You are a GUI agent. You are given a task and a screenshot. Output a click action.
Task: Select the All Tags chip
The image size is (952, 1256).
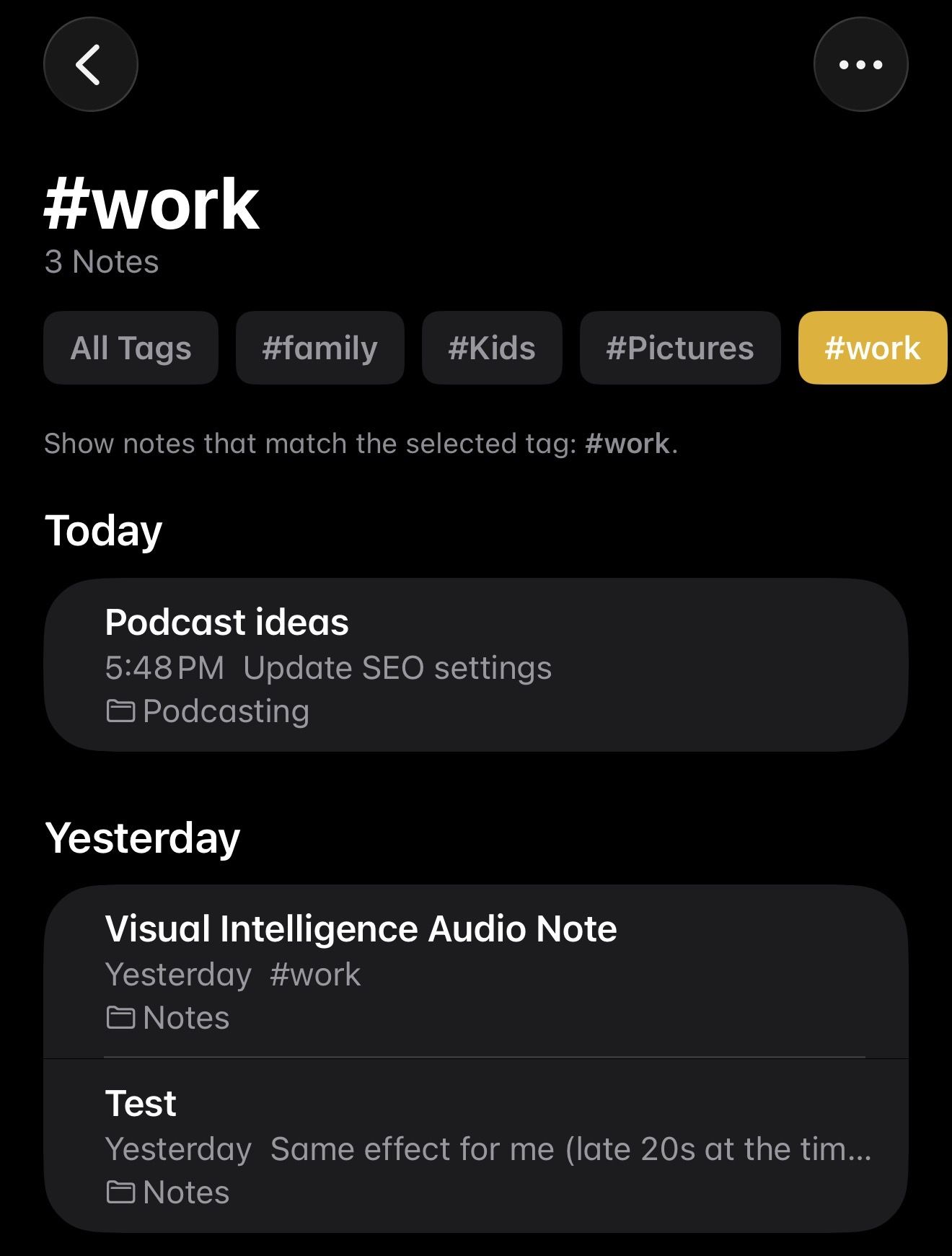pyautogui.click(x=131, y=348)
